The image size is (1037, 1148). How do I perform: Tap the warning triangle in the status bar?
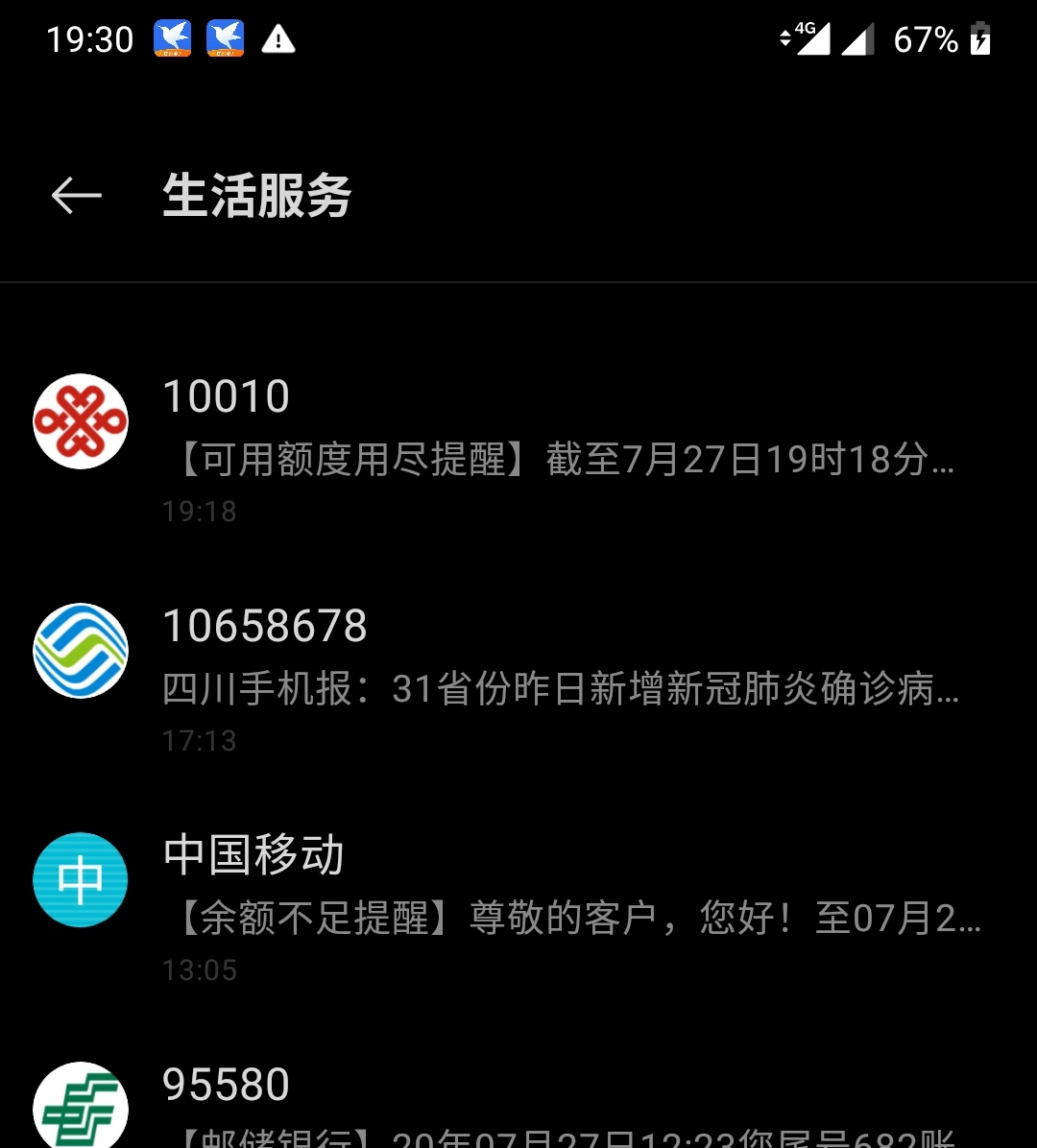(x=277, y=39)
